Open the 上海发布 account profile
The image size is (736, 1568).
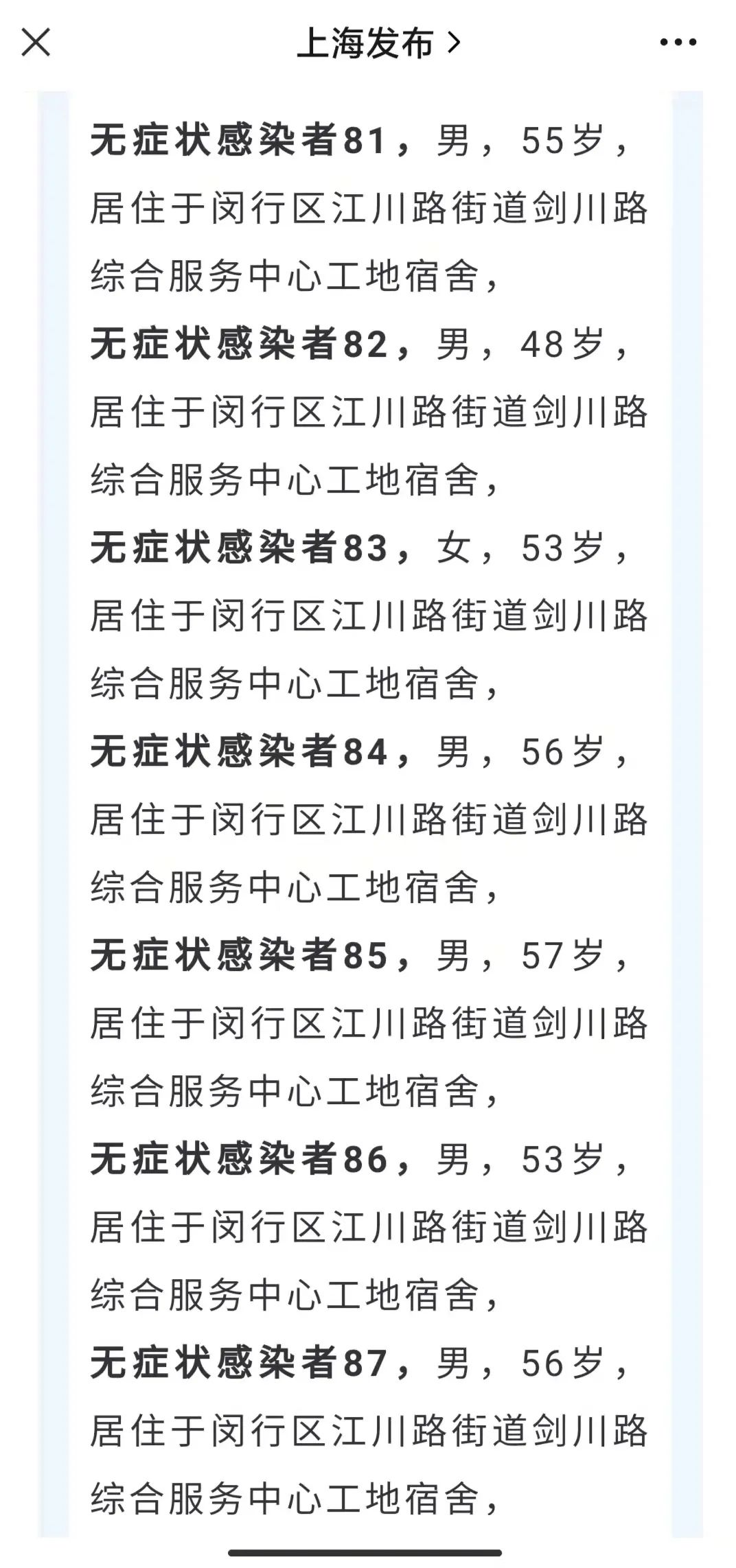point(378,44)
